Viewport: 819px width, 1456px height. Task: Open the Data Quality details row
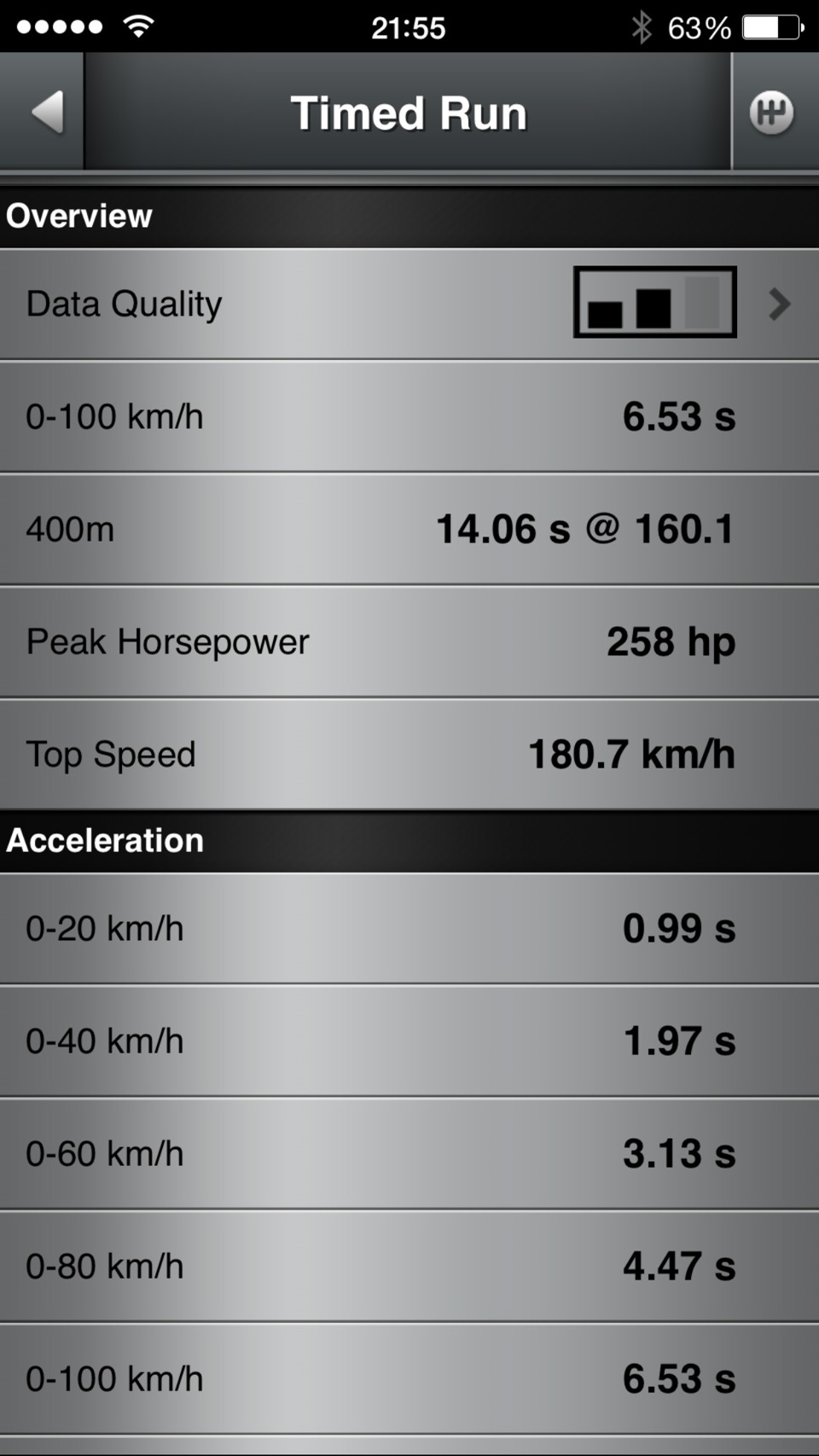(x=409, y=304)
